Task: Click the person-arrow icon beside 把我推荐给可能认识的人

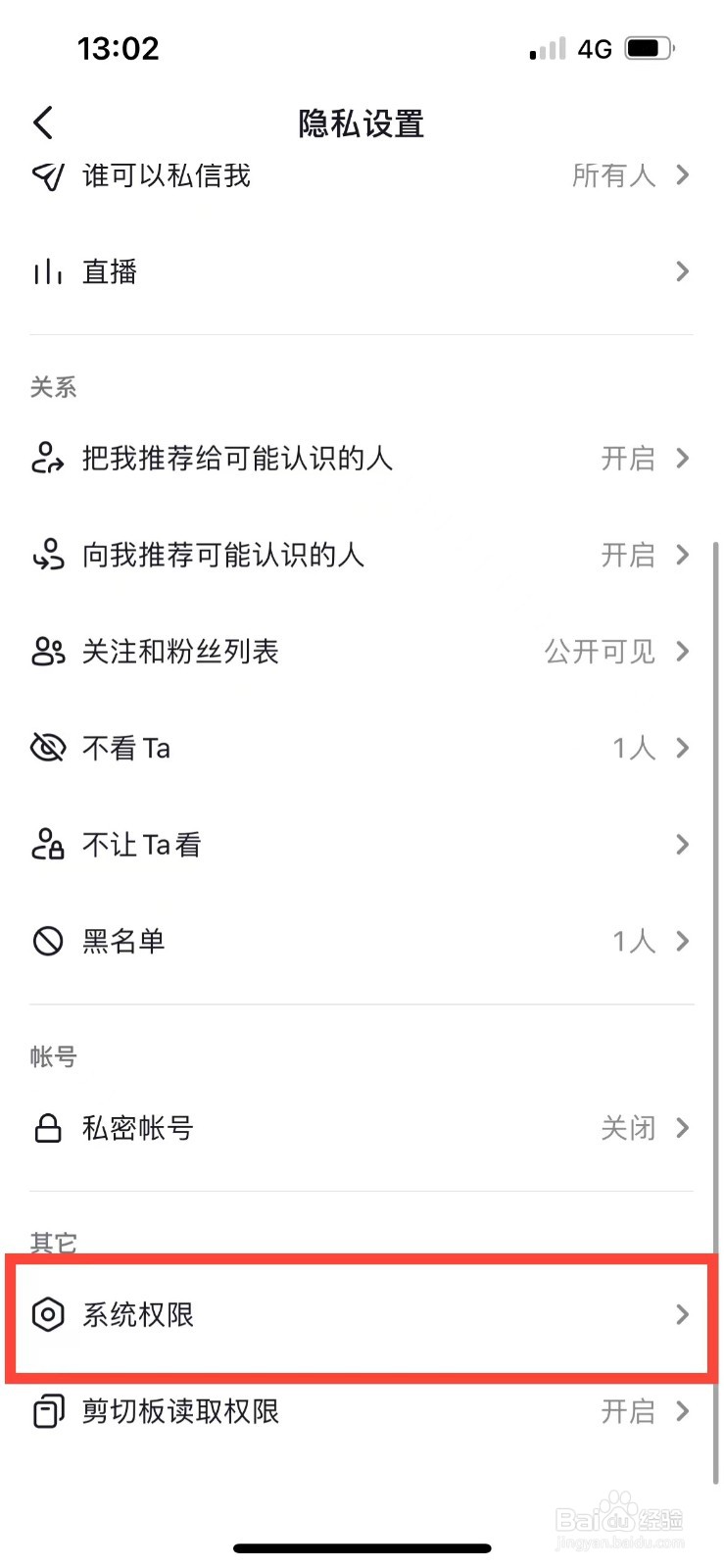Action: coord(48,458)
